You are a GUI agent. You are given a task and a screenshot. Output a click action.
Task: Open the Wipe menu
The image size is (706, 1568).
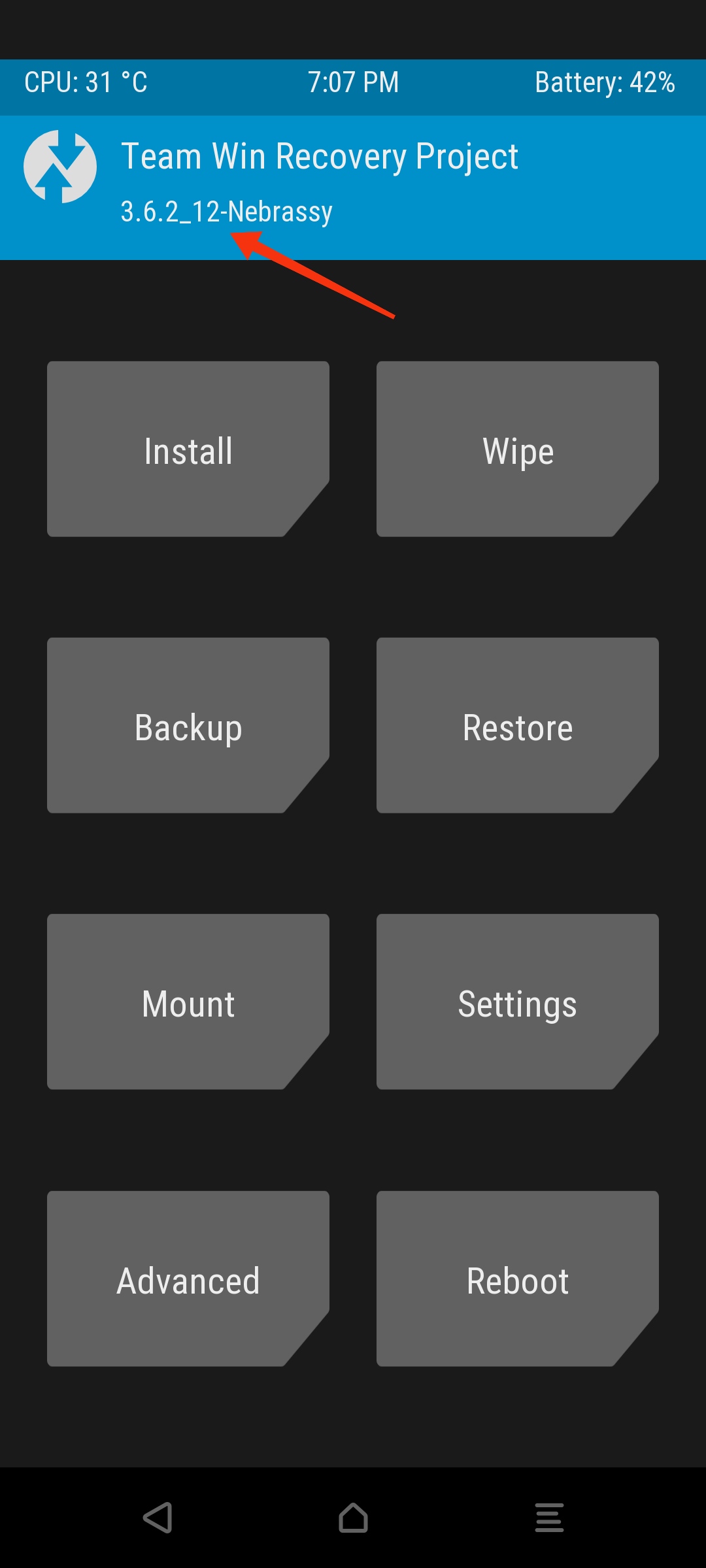pyautogui.click(x=518, y=449)
